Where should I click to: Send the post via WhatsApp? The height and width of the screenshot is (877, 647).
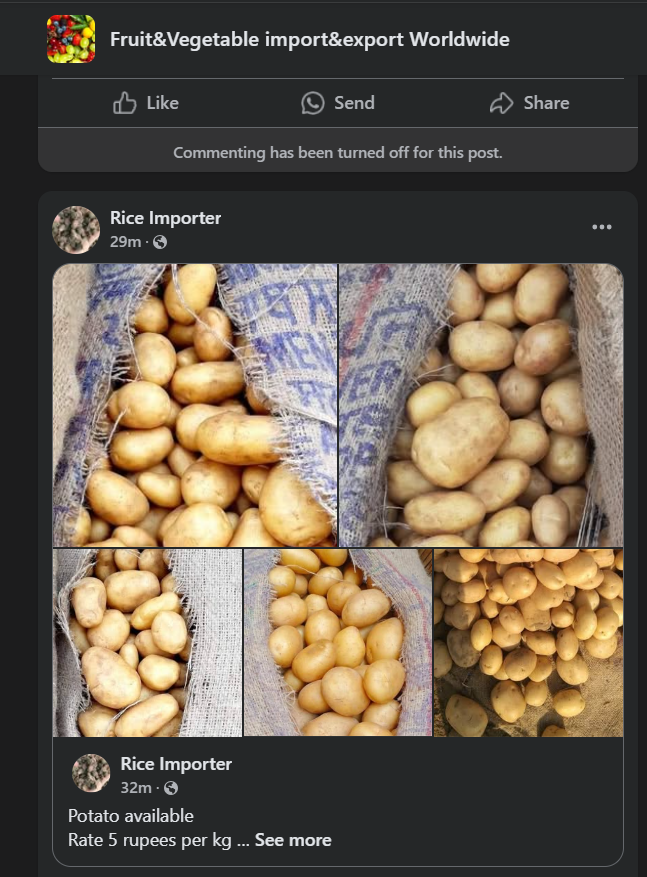pos(338,103)
